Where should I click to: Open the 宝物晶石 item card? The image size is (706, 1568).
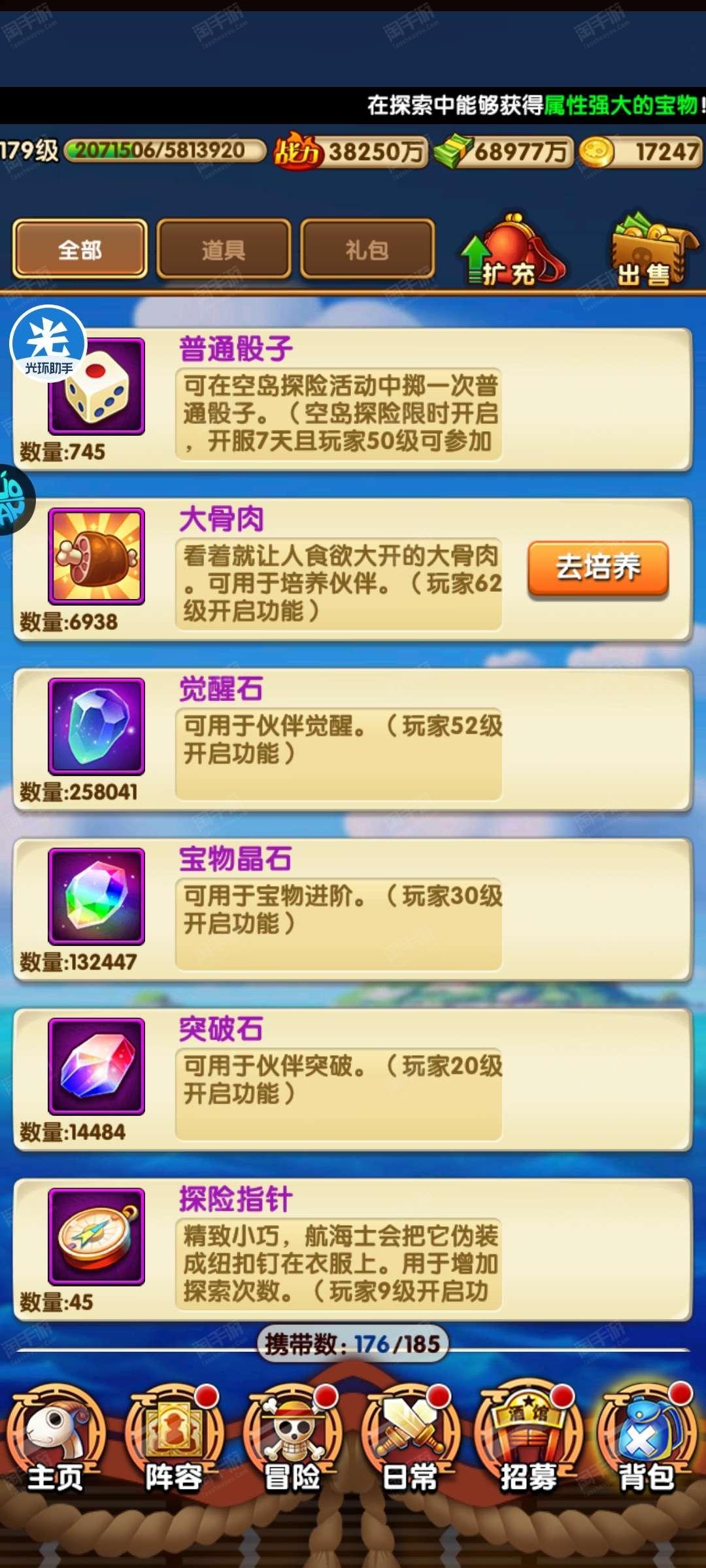(x=353, y=909)
